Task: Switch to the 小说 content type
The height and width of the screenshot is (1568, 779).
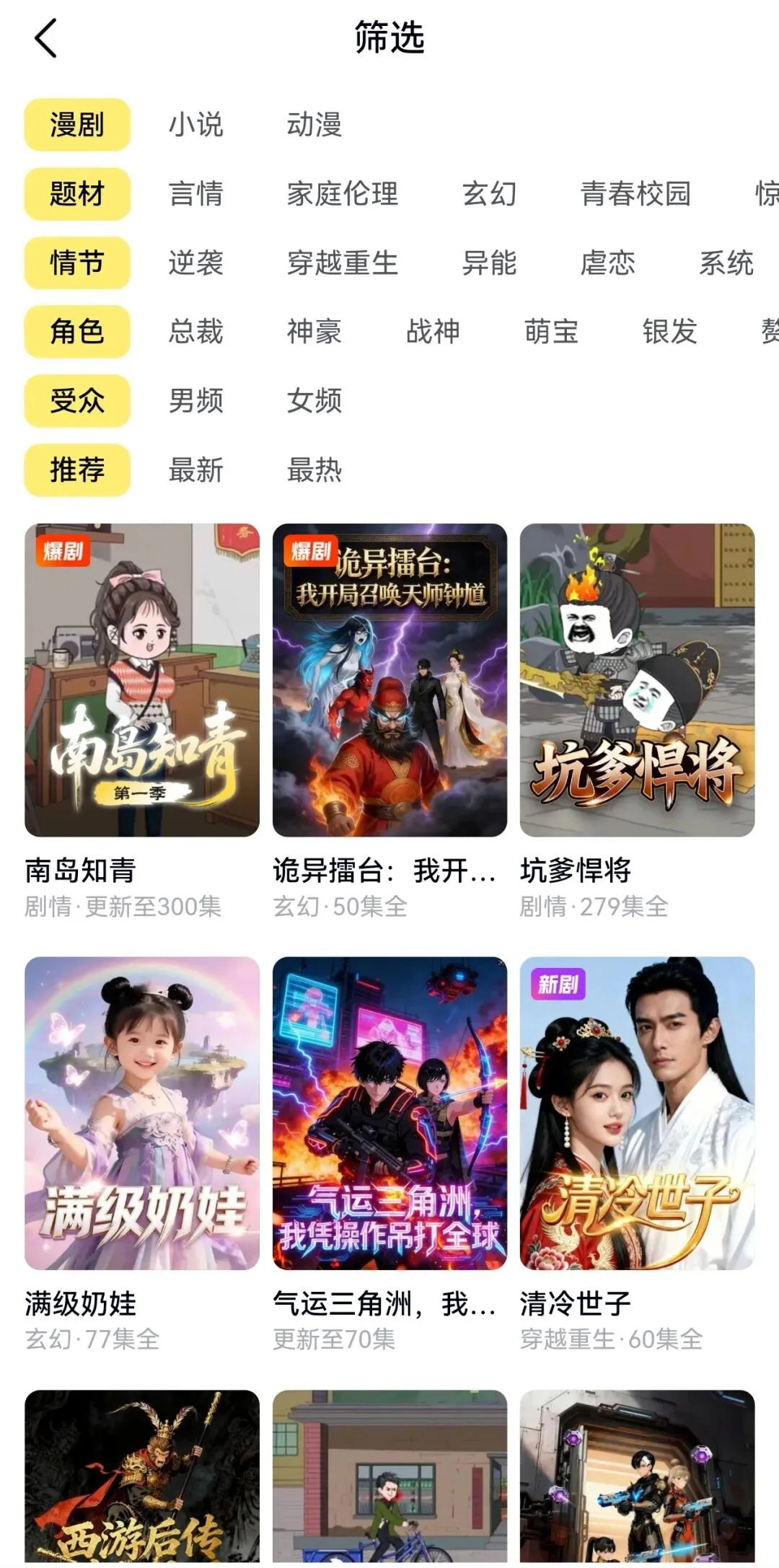Action: pyautogui.click(x=195, y=125)
